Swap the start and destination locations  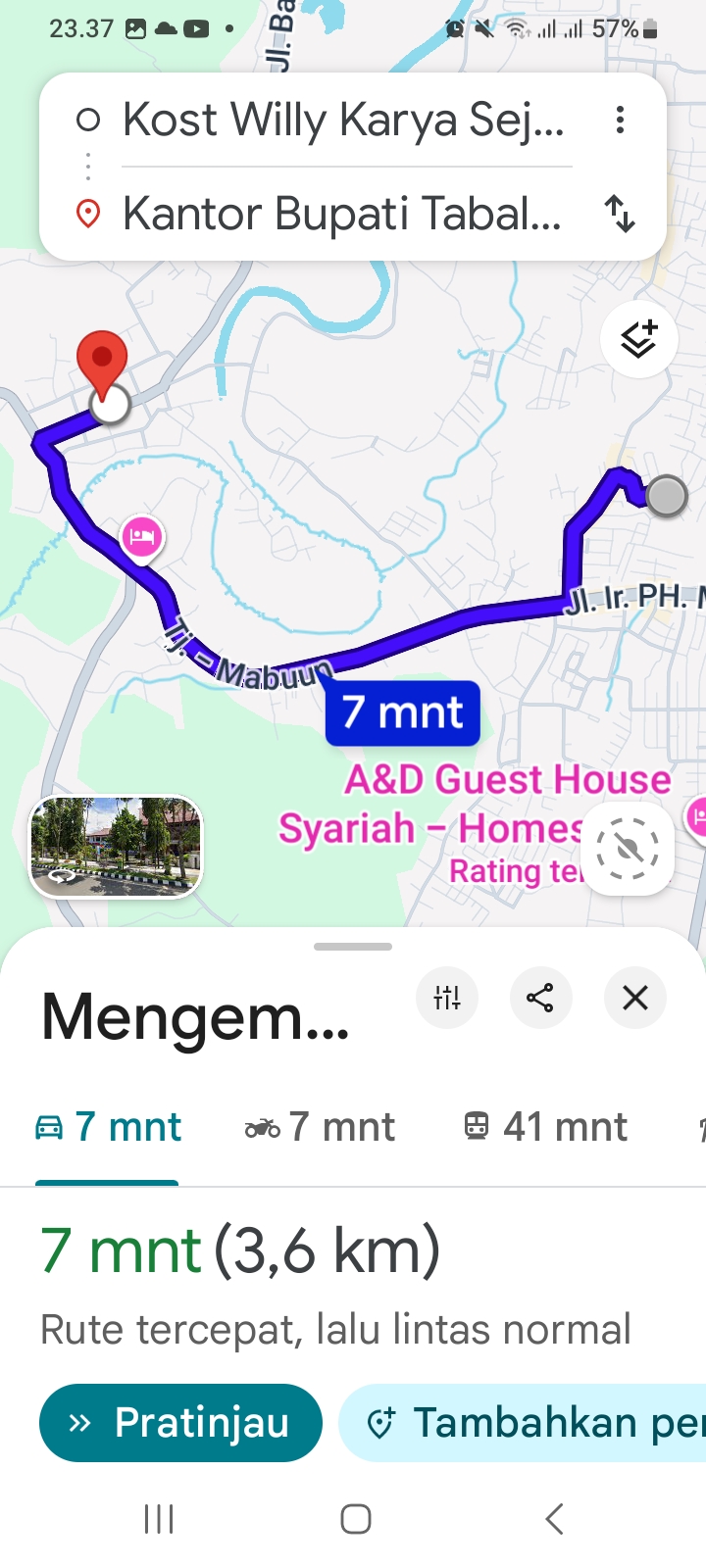[x=620, y=213]
